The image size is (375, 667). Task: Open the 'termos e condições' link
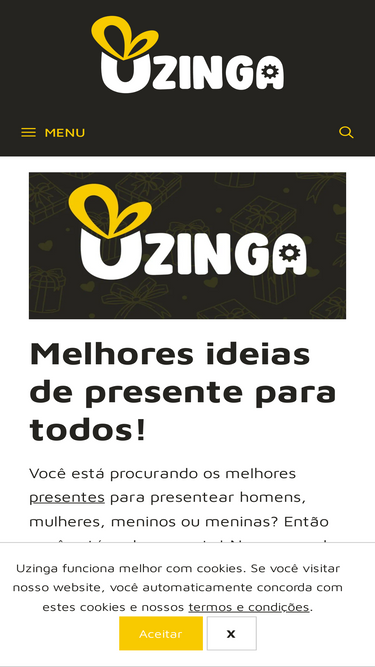click(x=249, y=607)
